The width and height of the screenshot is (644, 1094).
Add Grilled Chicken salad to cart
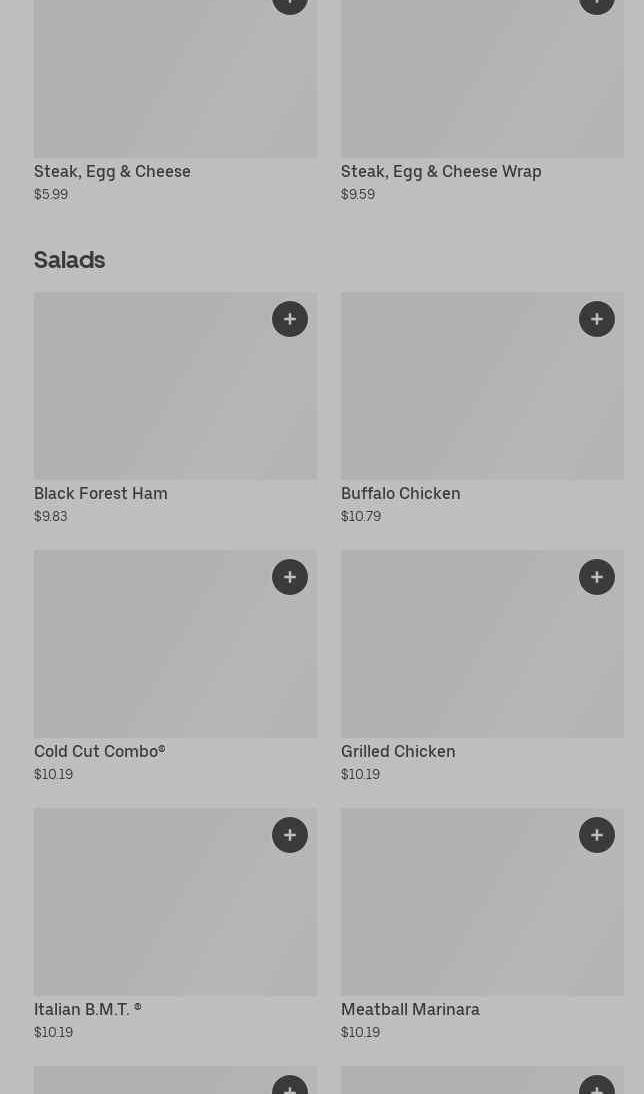(597, 577)
